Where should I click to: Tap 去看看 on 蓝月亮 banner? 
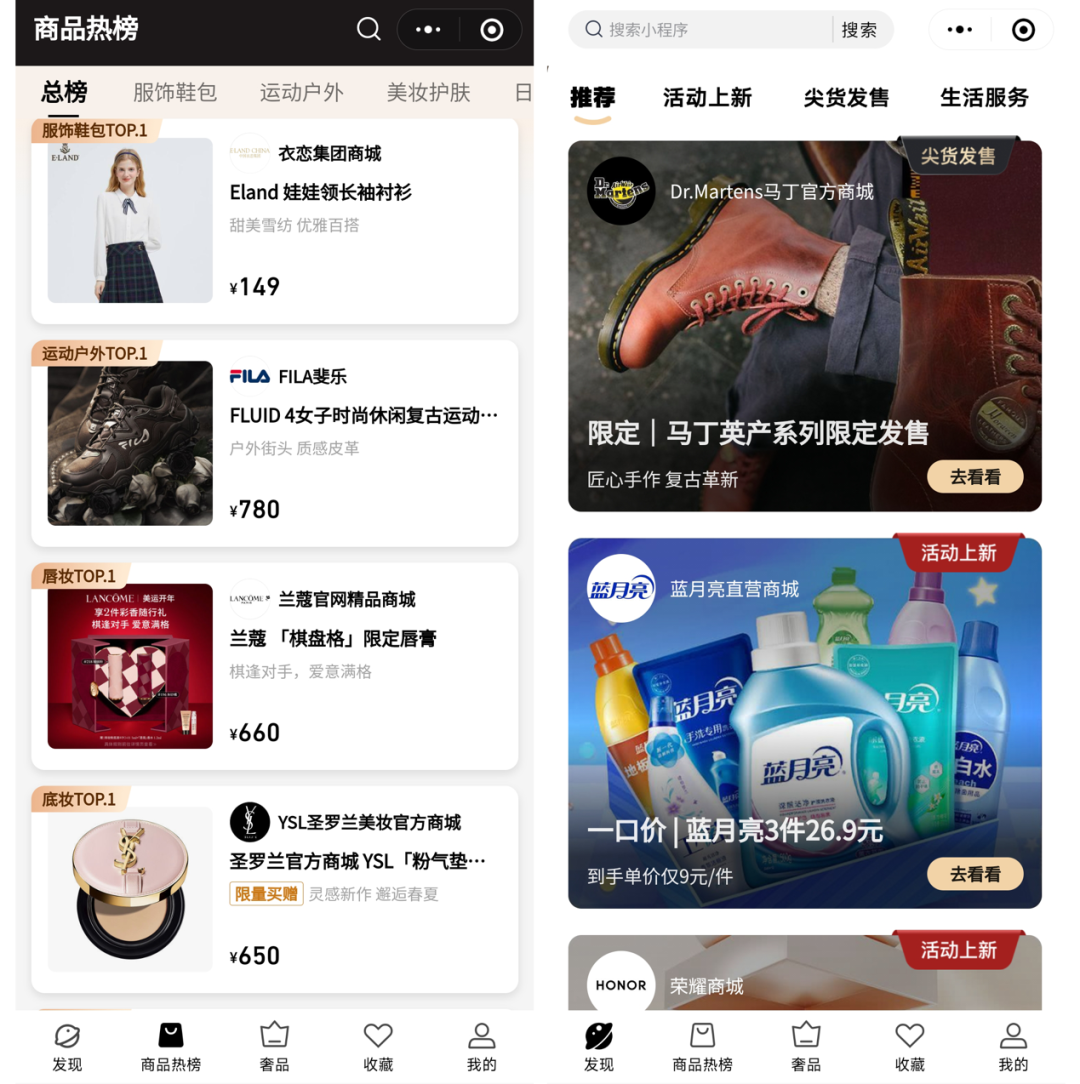pyautogui.click(x=974, y=874)
